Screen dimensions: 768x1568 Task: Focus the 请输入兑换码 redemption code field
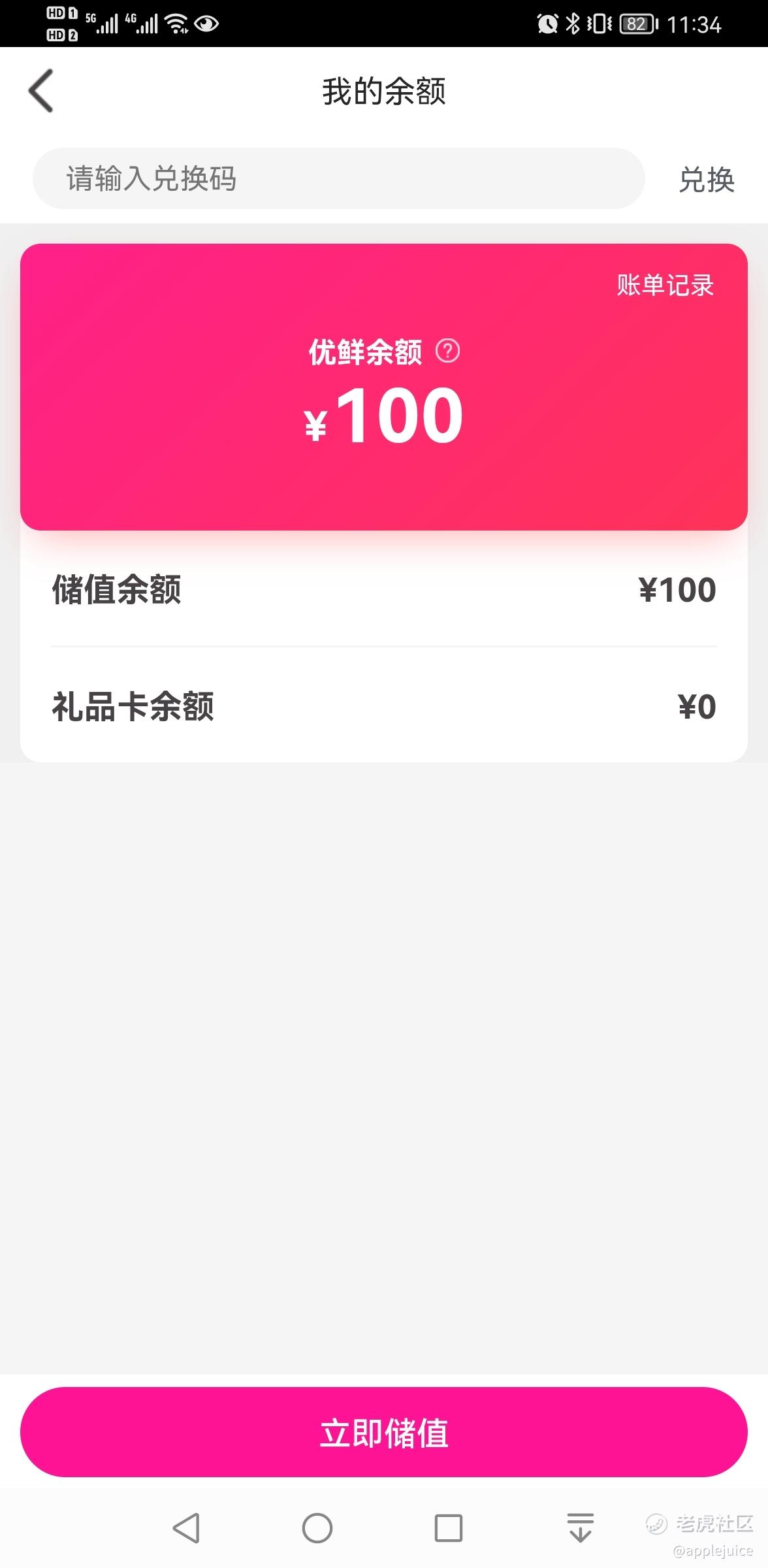(x=338, y=178)
